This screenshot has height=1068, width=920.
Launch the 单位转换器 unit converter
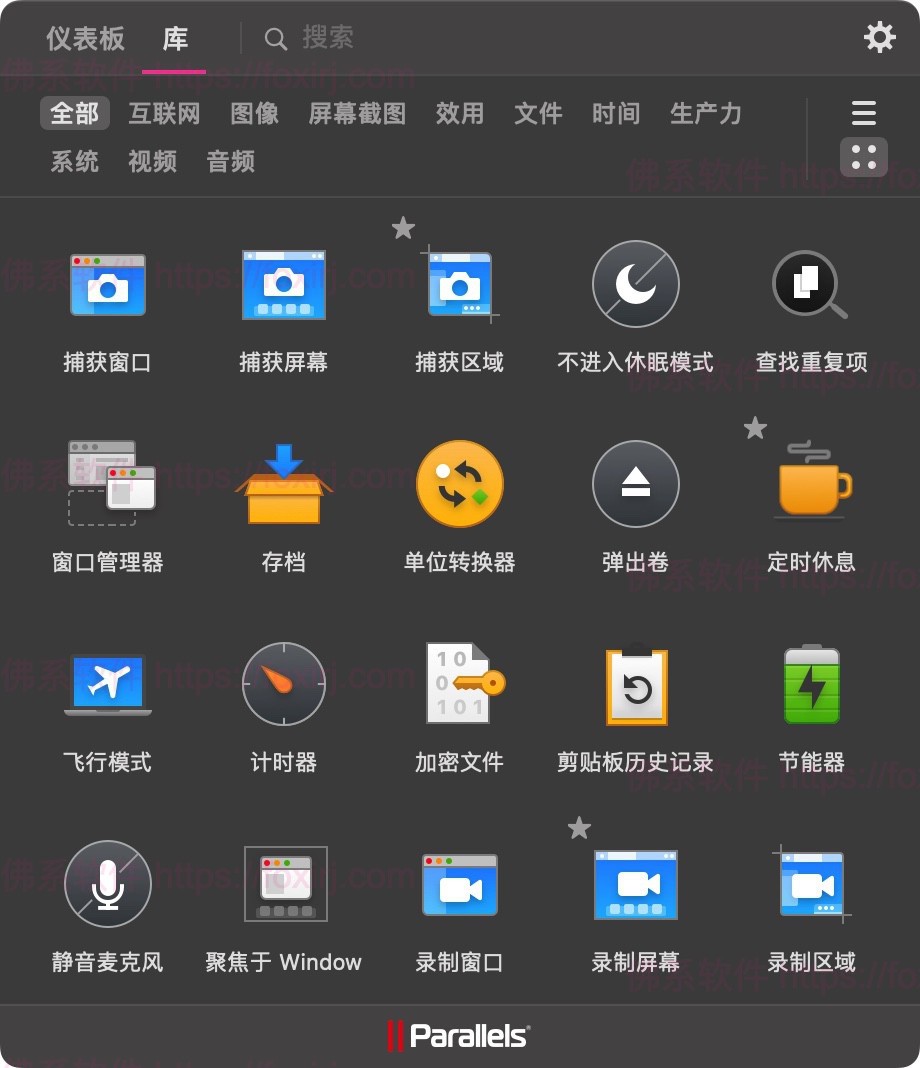pyautogui.click(x=459, y=484)
